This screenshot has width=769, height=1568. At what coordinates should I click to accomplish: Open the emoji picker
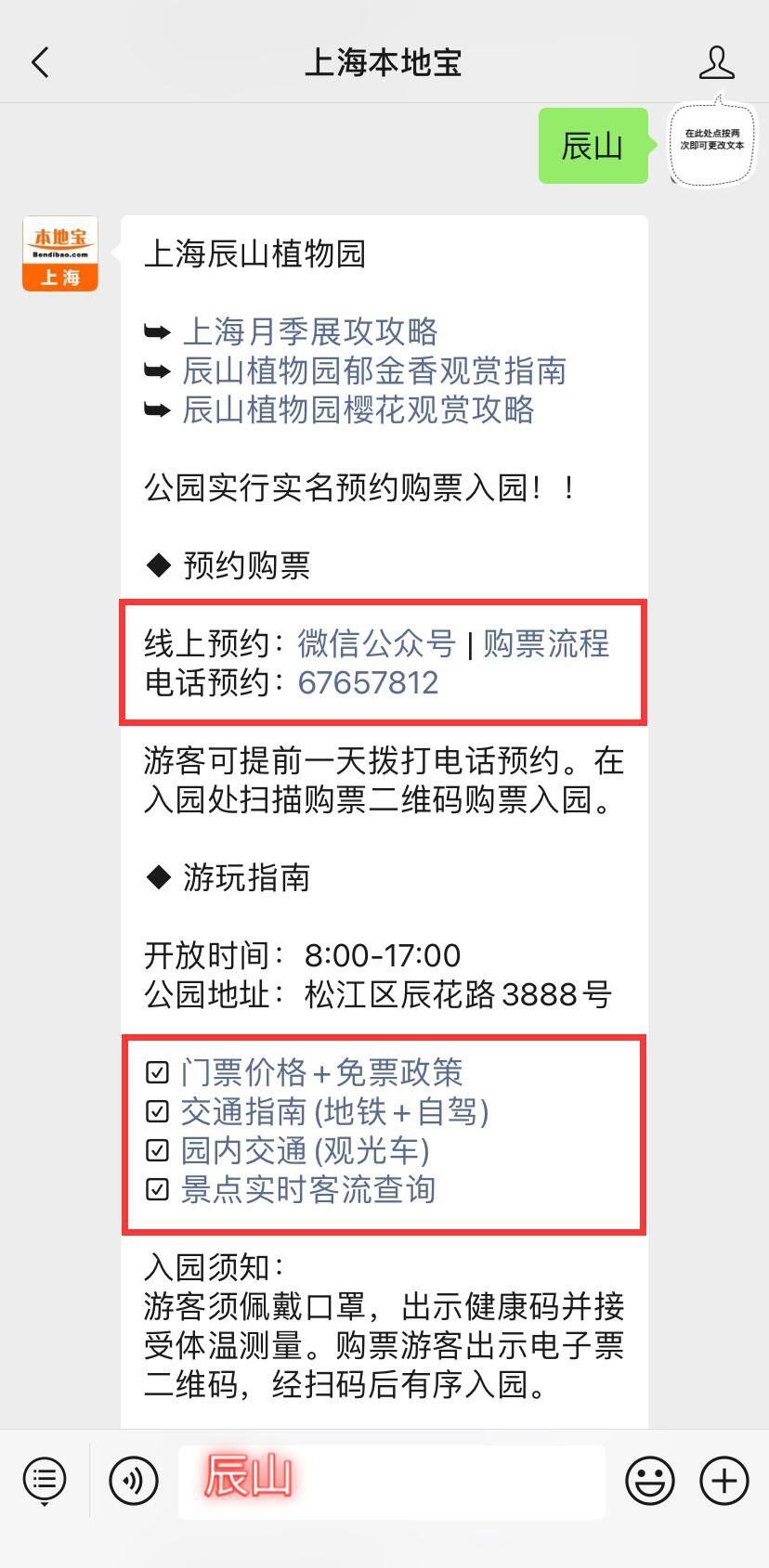pos(649,1481)
